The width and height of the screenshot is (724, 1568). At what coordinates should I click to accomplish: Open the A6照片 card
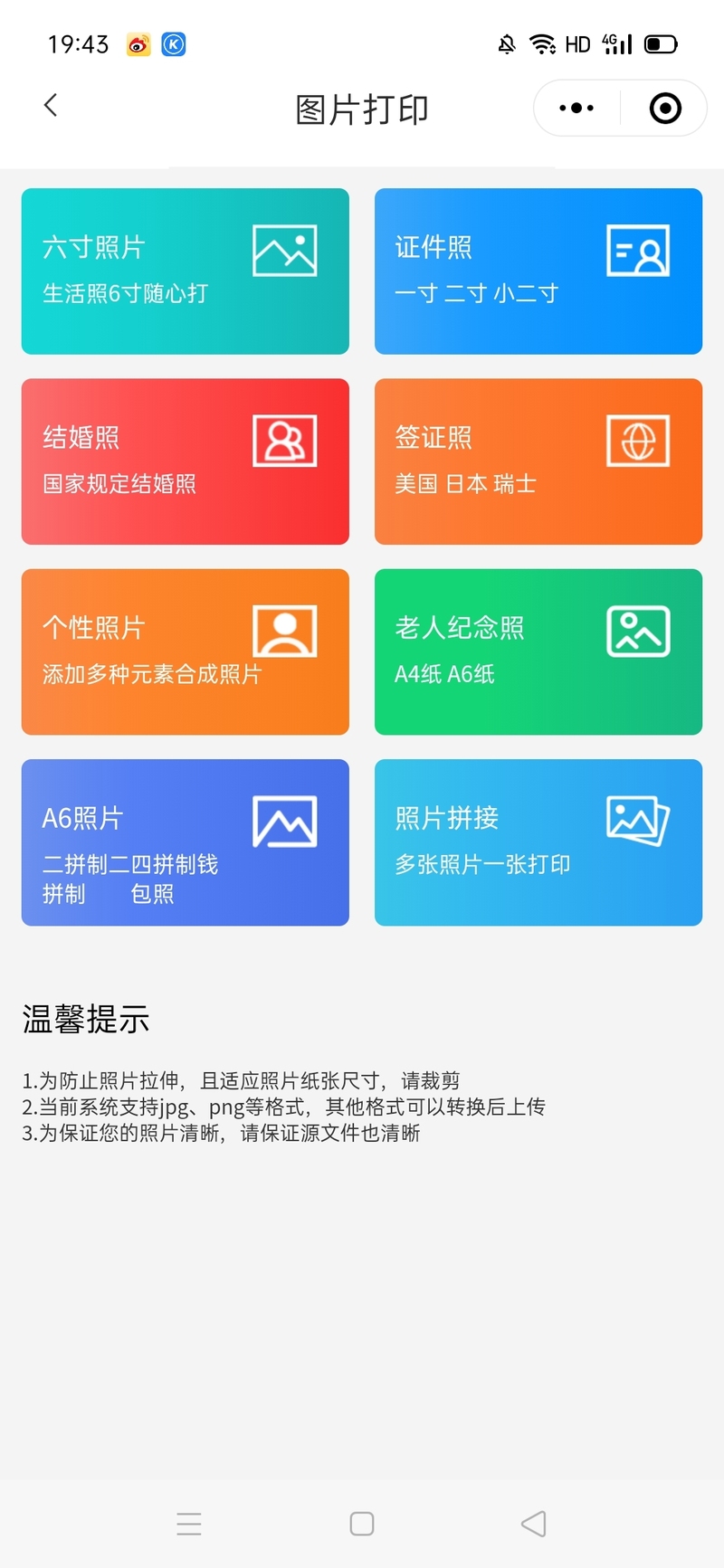[x=186, y=842]
